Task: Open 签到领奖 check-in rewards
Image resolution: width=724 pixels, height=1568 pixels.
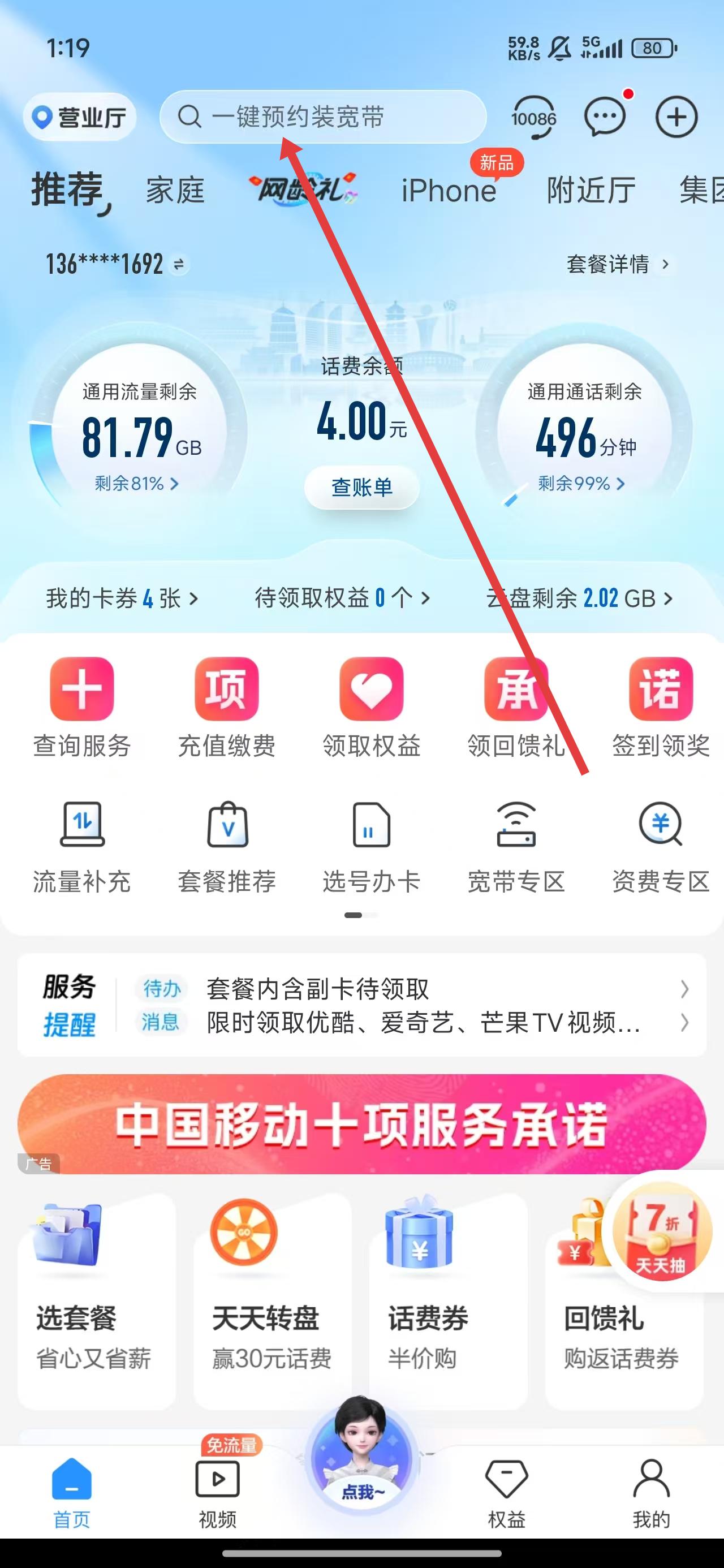Action: 661,707
